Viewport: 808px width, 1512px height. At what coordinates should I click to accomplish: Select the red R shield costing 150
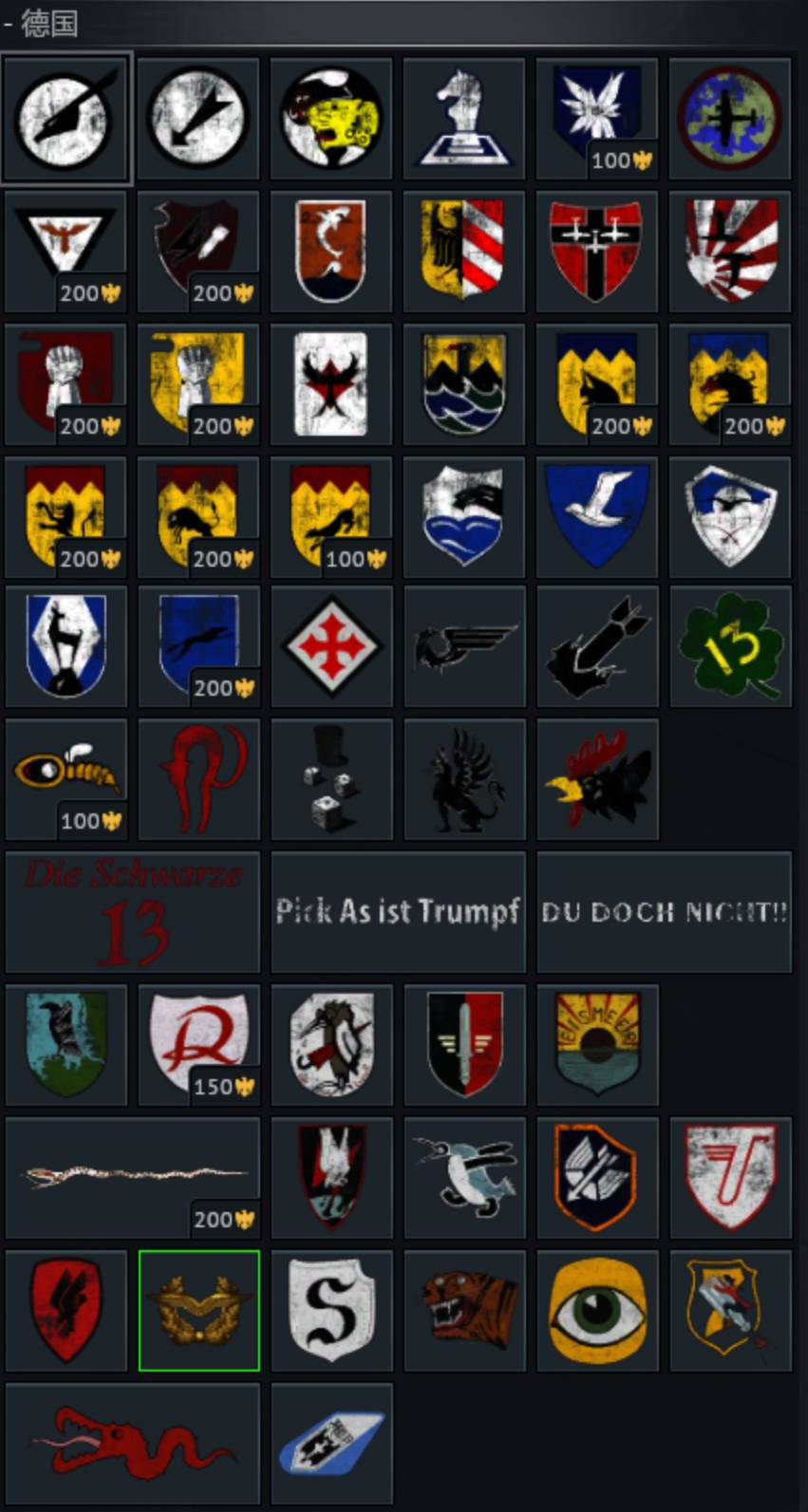[x=198, y=1044]
